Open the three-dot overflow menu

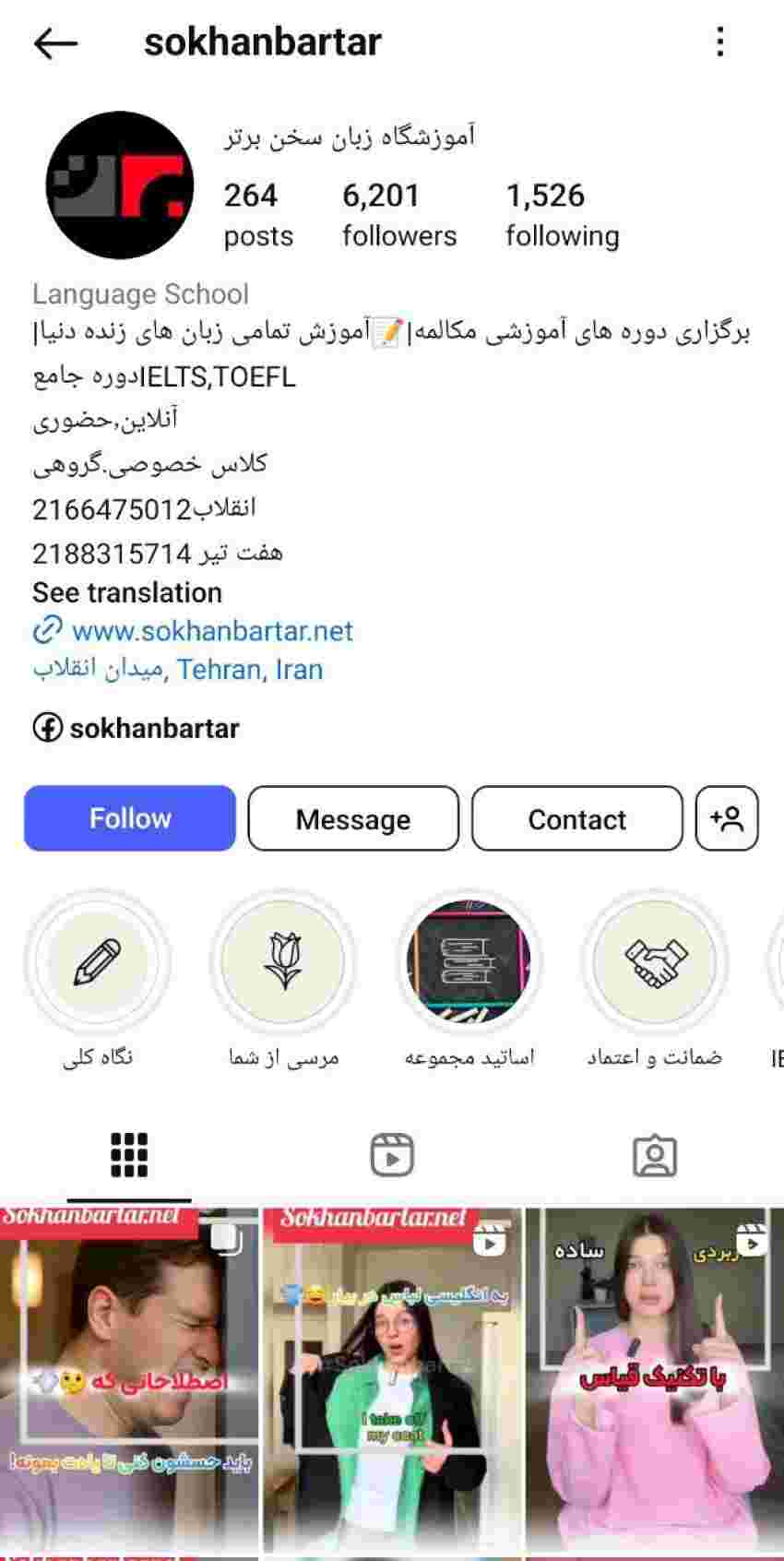720,42
